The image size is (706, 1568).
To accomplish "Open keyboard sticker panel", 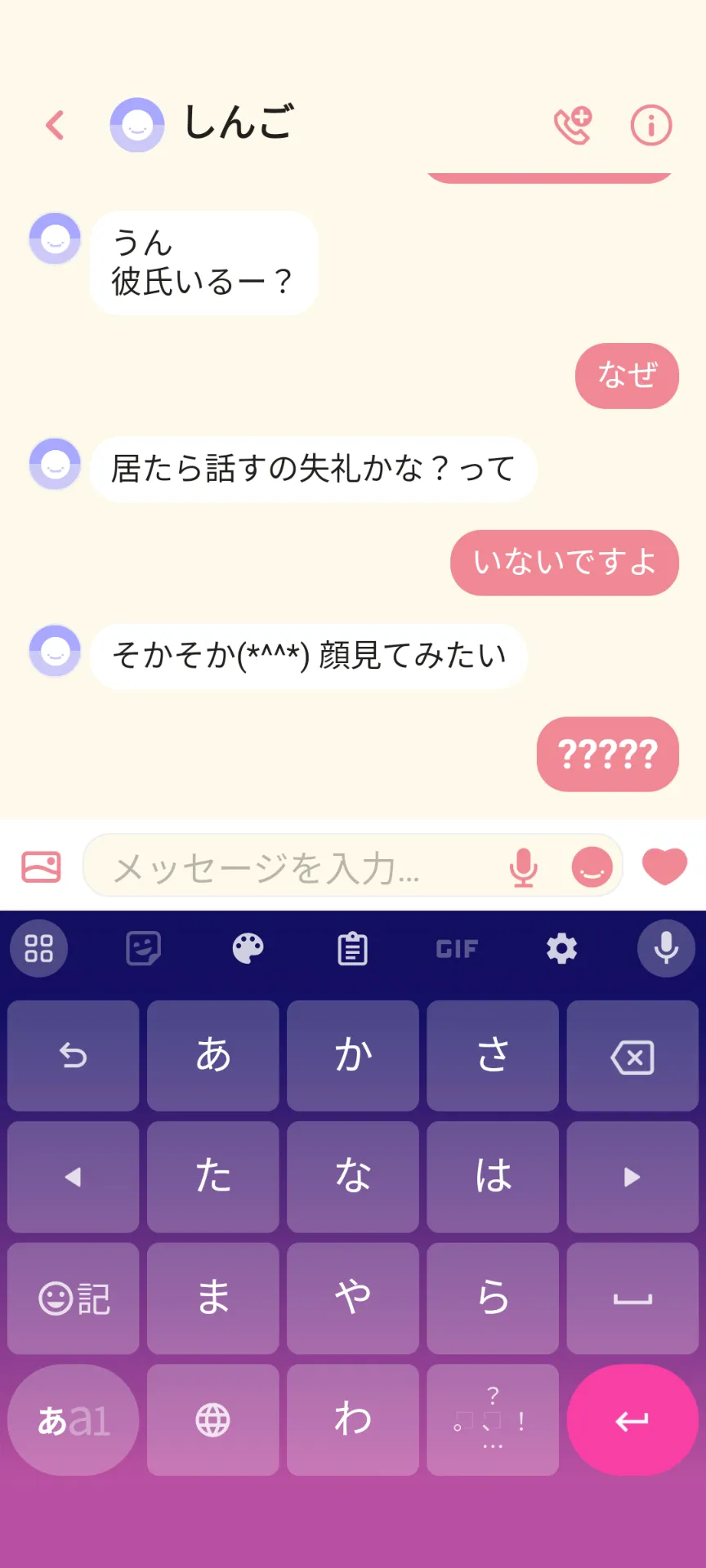I will (x=144, y=948).
